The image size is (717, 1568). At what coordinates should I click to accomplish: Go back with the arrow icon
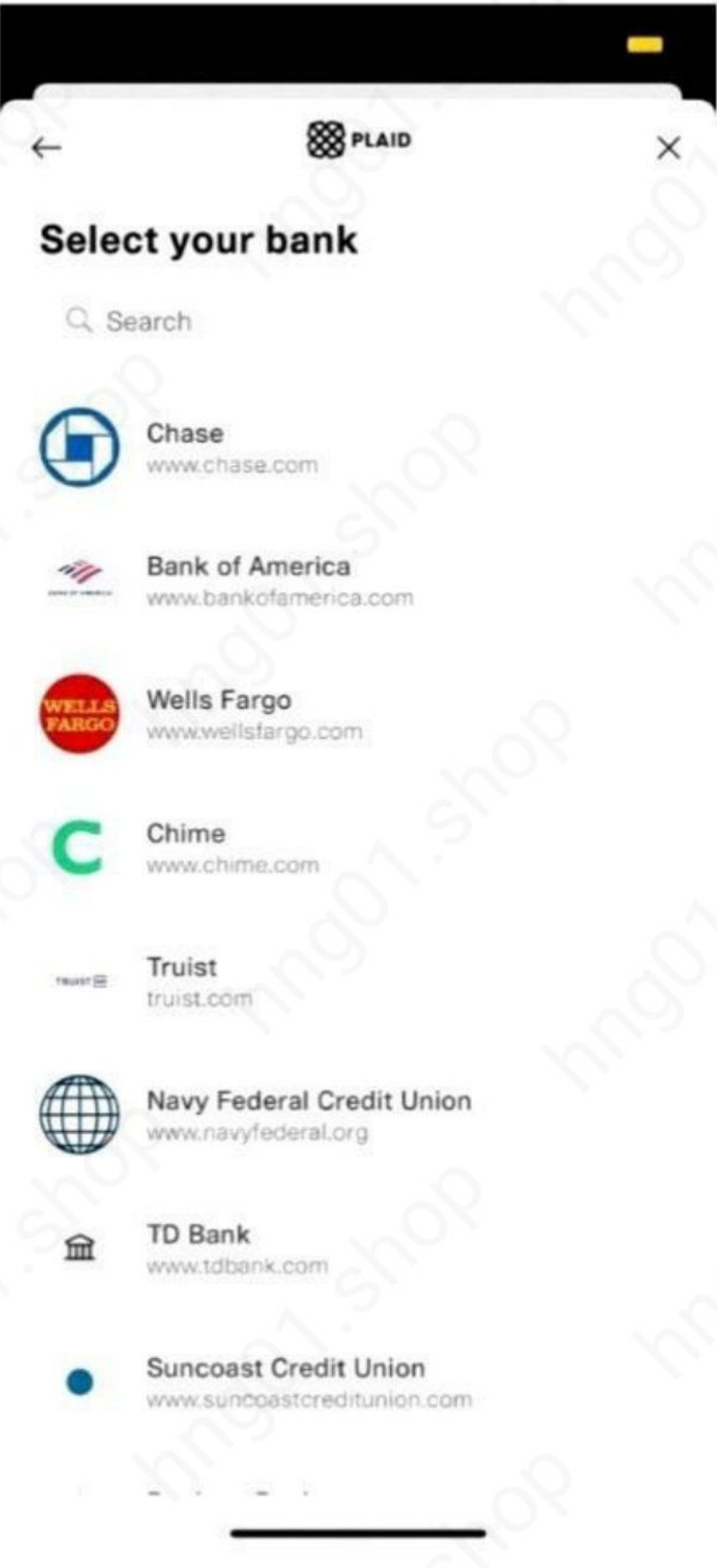(x=47, y=148)
